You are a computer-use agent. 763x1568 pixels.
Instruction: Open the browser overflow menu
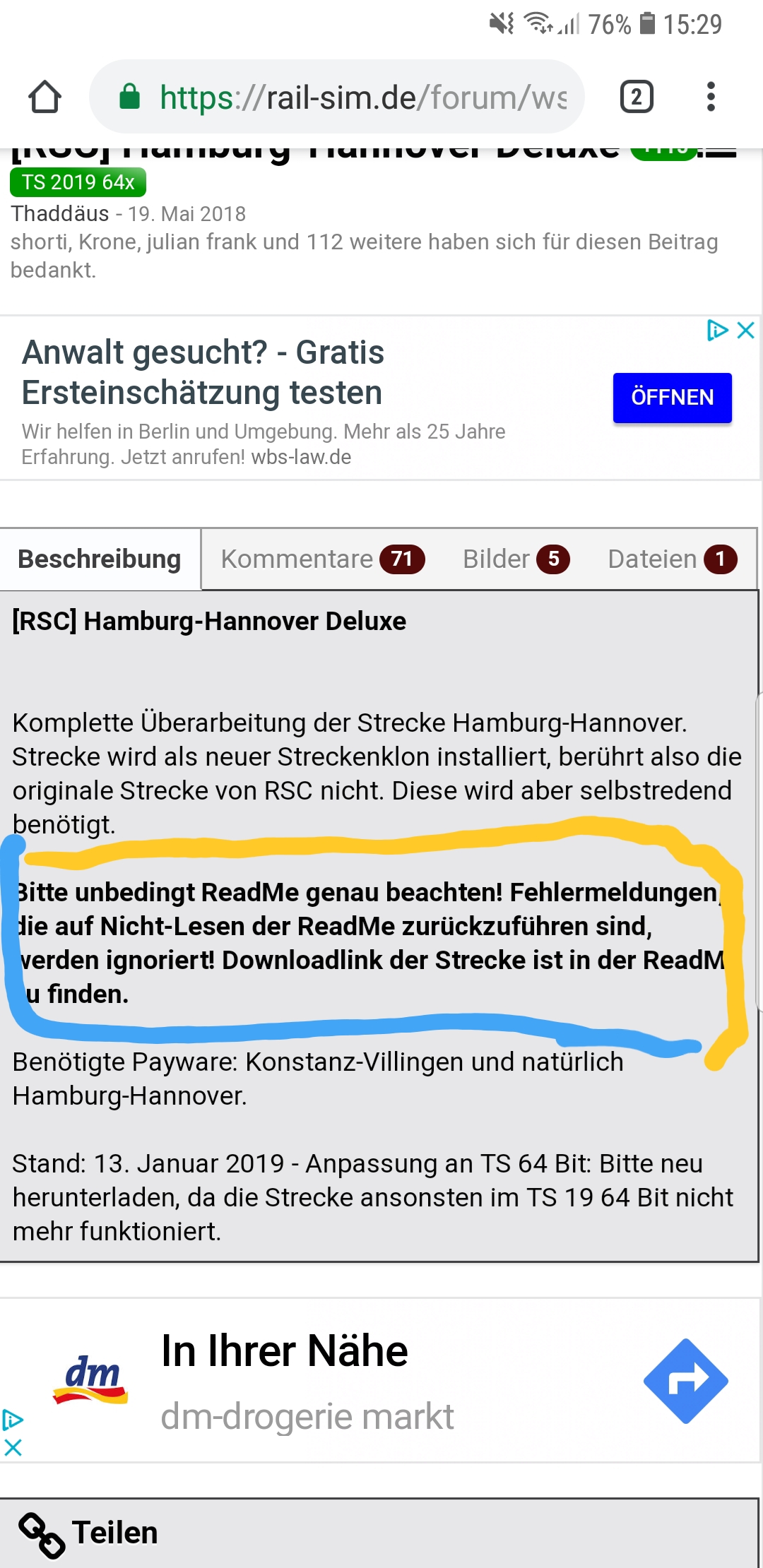coord(711,97)
